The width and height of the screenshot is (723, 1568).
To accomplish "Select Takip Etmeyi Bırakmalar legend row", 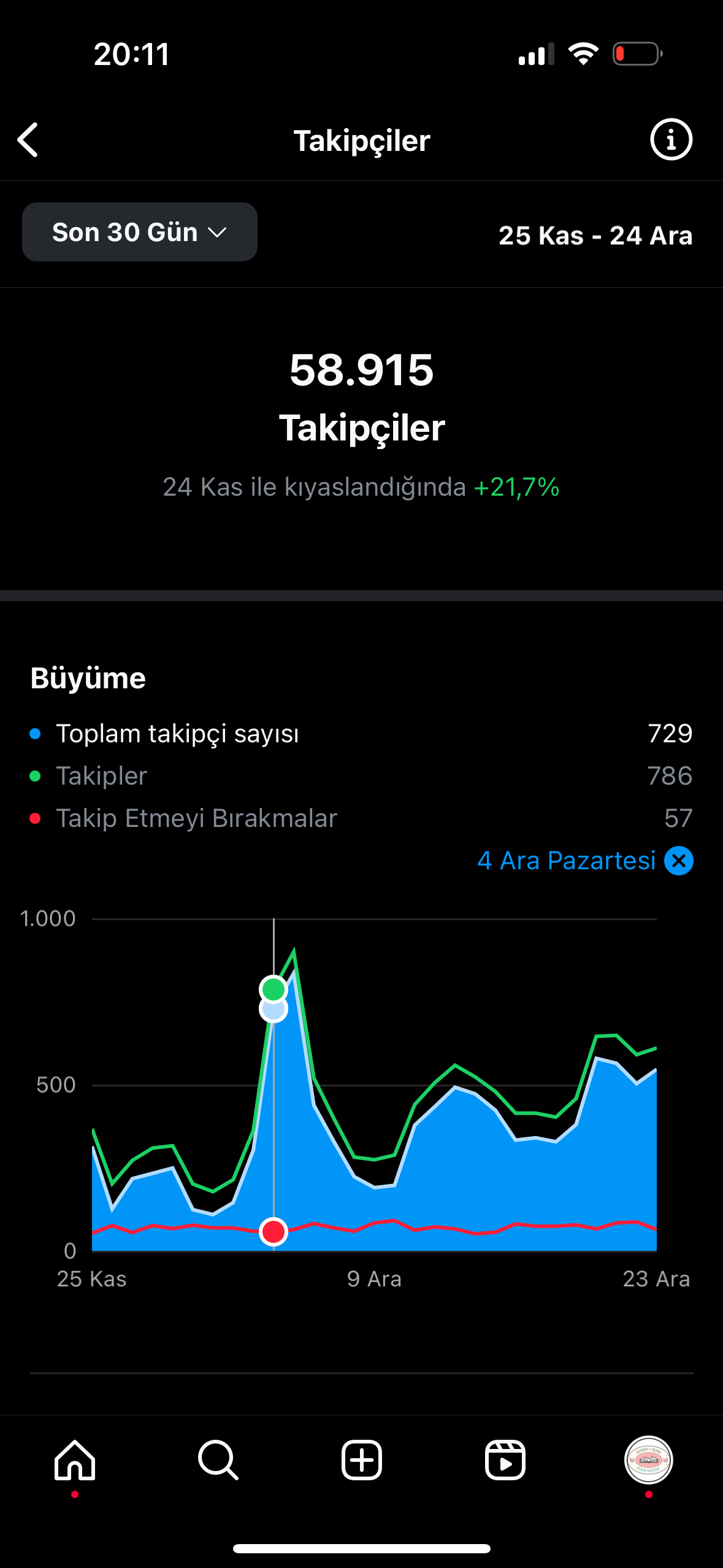I will pos(361,818).
